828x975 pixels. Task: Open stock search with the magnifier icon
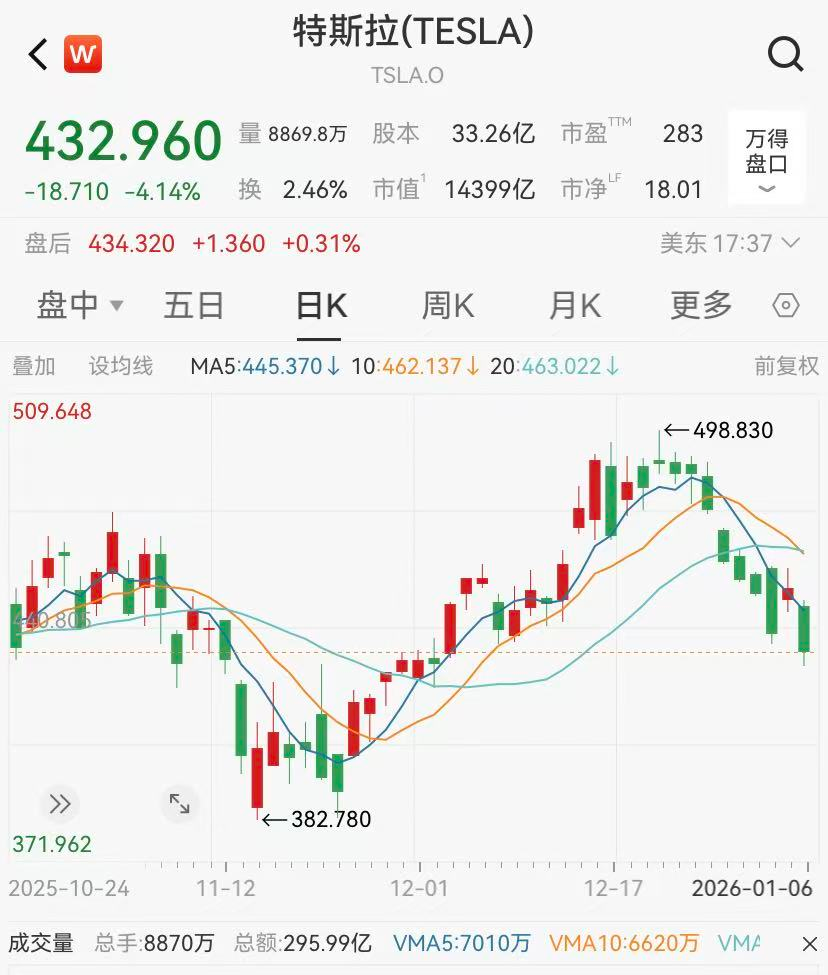tap(786, 54)
